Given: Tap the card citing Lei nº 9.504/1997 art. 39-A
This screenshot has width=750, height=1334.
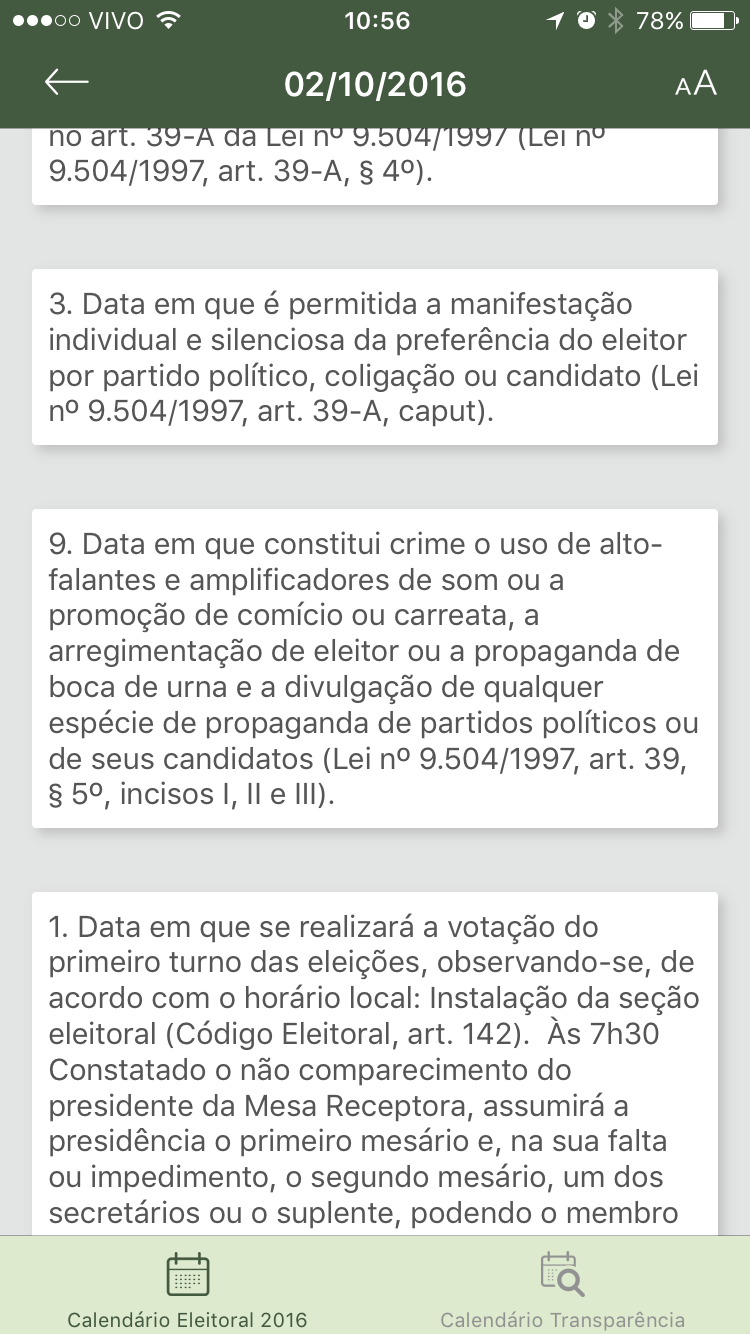Looking at the screenshot, I should click(375, 165).
